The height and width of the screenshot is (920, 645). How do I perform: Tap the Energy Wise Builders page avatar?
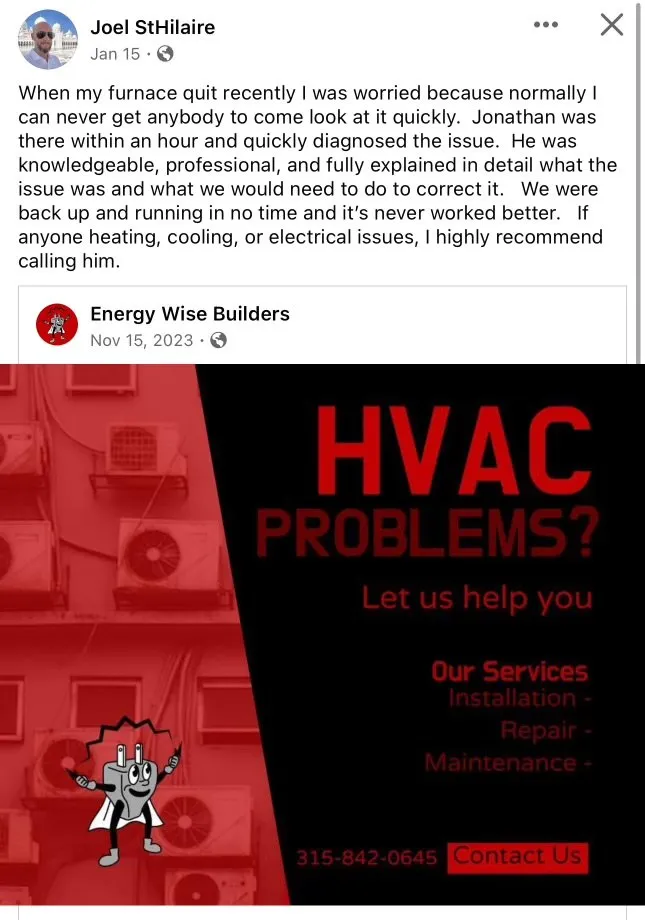[57, 325]
